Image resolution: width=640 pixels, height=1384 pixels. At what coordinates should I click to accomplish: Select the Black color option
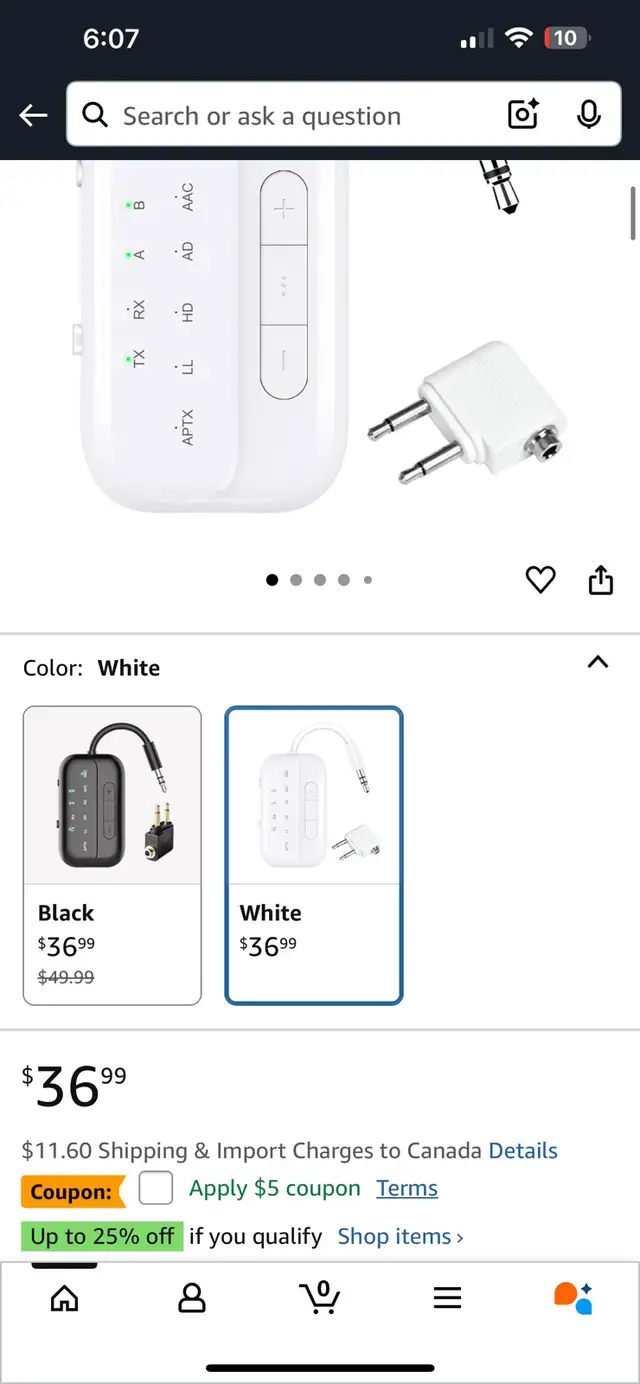tap(112, 855)
